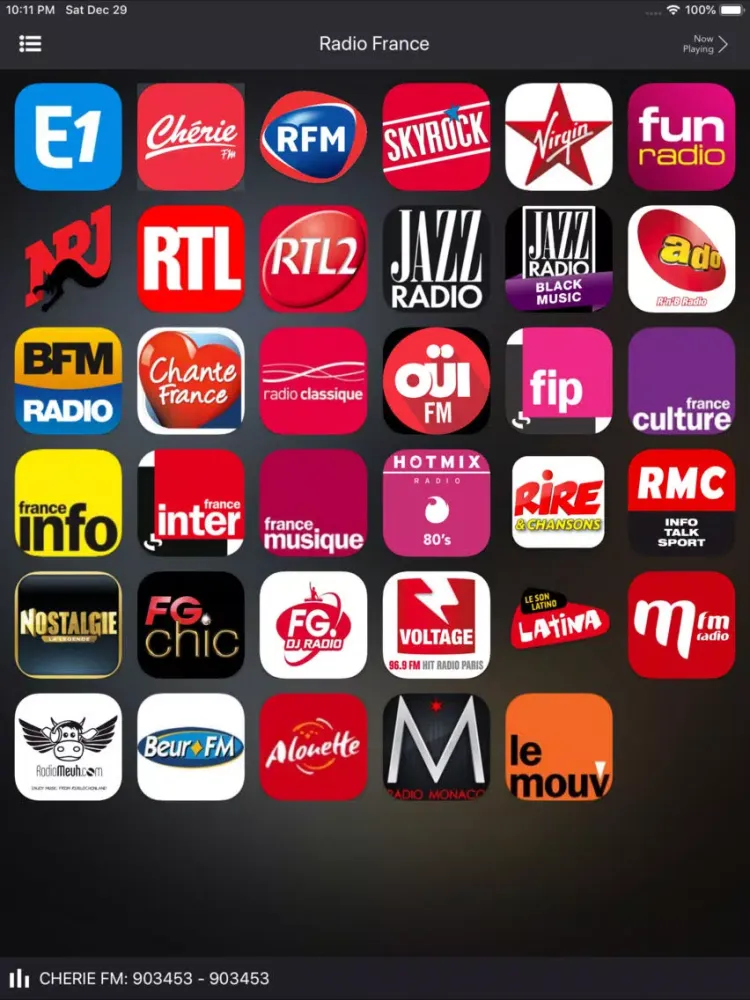Select the Chérie FM station tile
Screen dimensions: 750x1000
(191, 137)
